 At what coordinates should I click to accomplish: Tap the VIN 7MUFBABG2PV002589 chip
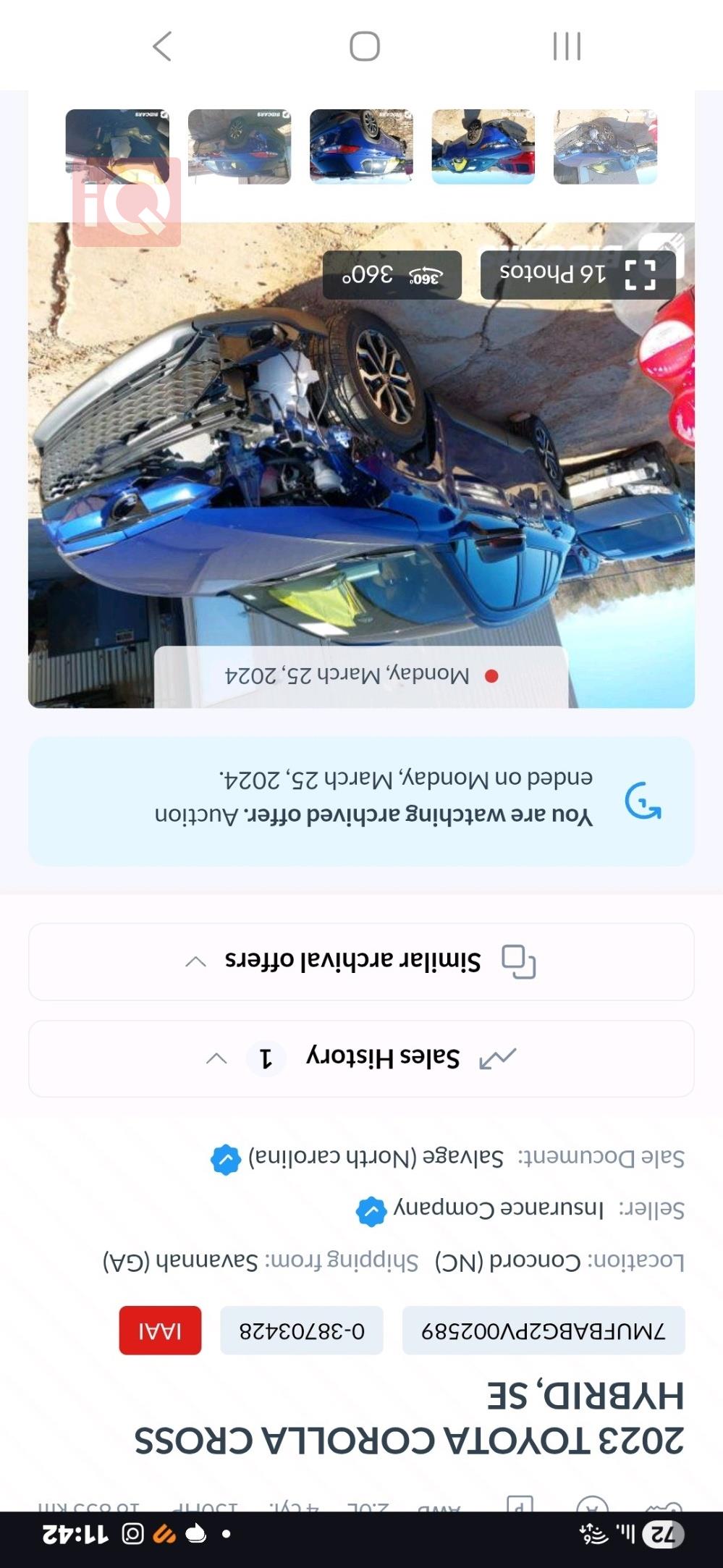click(x=543, y=1331)
